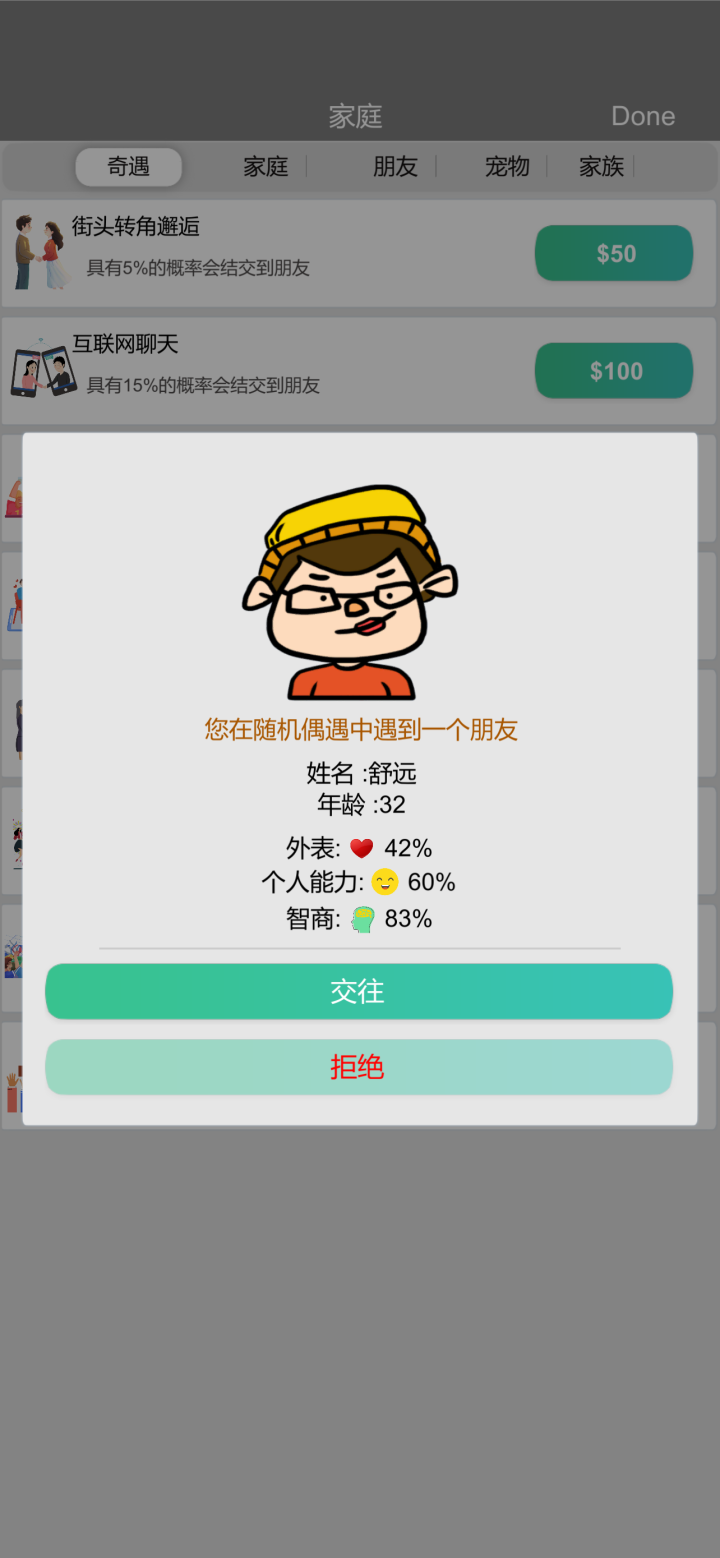Tap the 交往 button to befriend 舒远
Screen dimensions: 720x1558
point(358,991)
